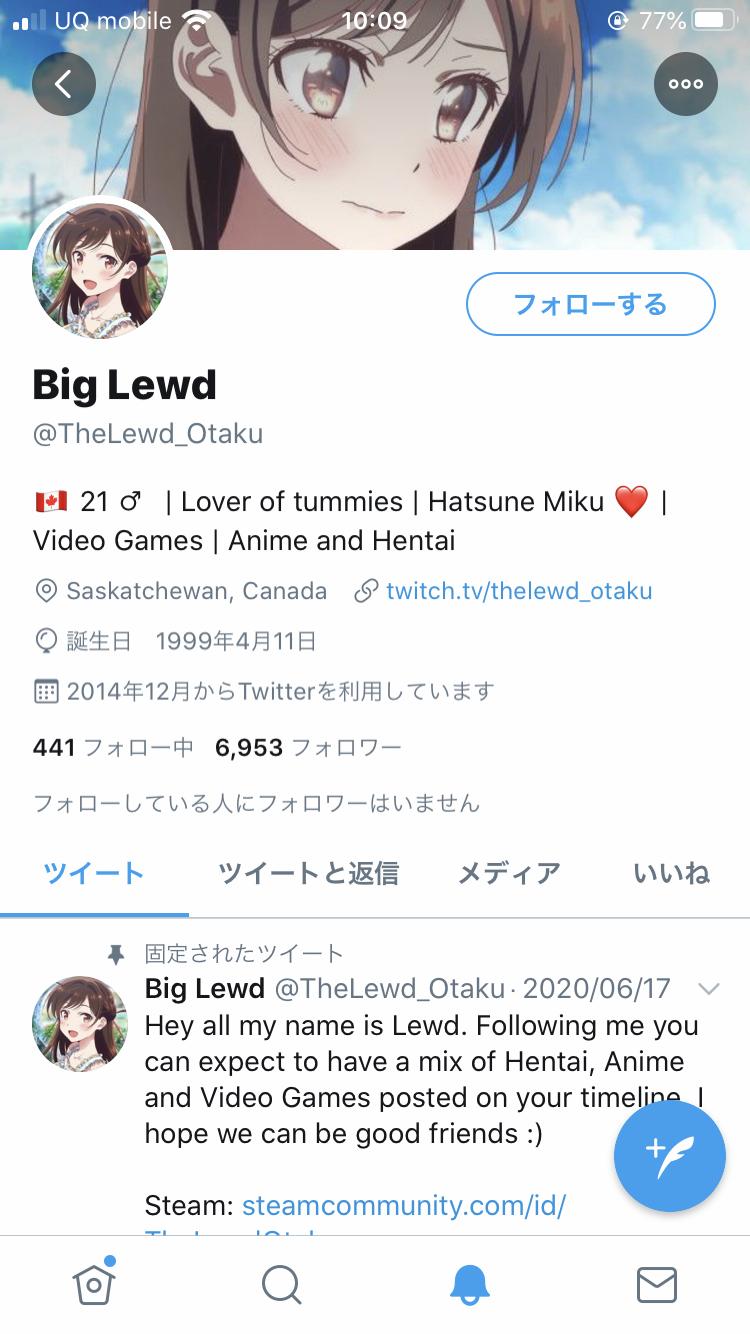Switch to the いいね tab
Image resolution: width=750 pixels, height=1334 pixels.
coord(672,874)
